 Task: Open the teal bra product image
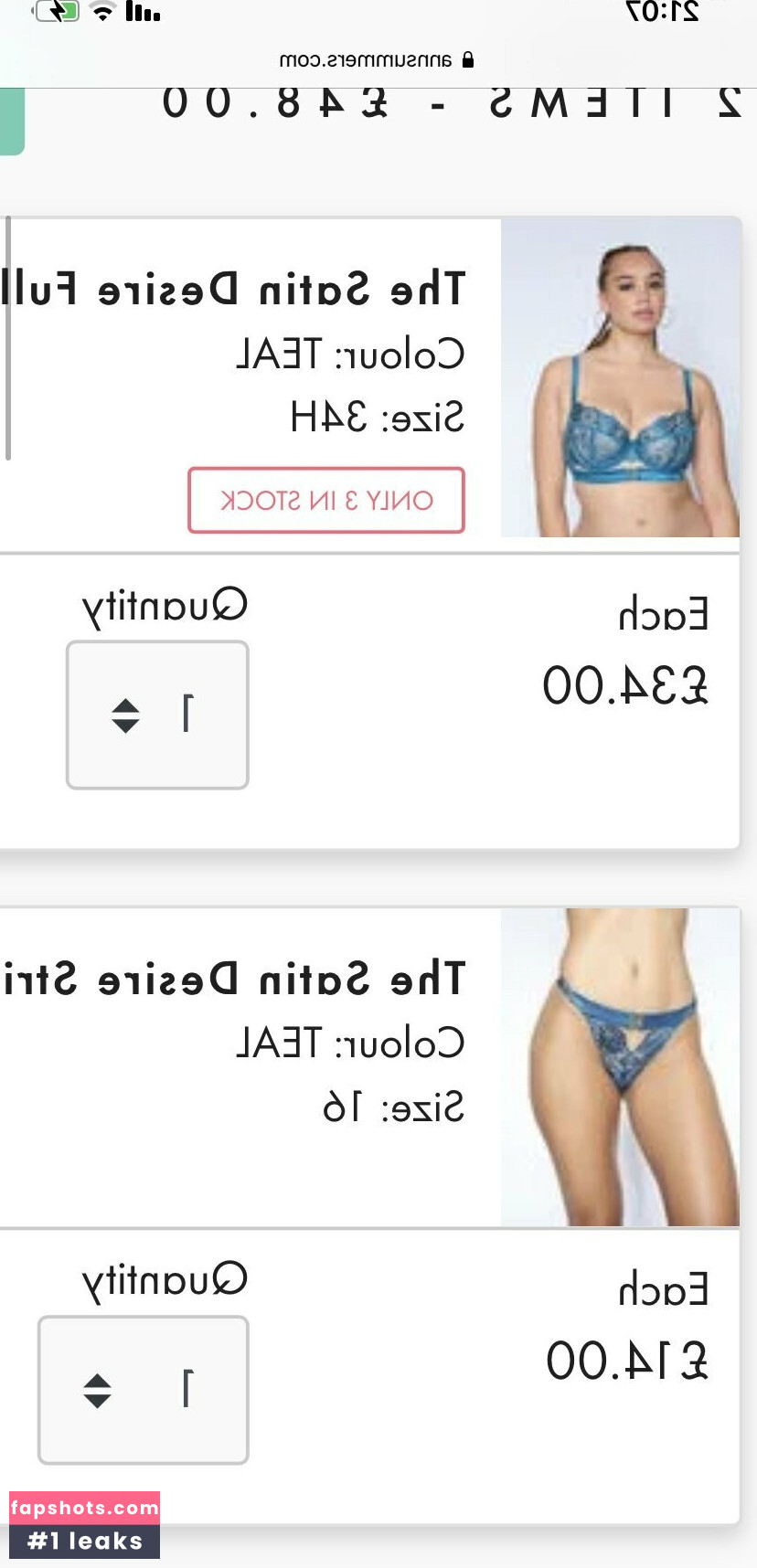pyautogui.click(x=620, y=378)
